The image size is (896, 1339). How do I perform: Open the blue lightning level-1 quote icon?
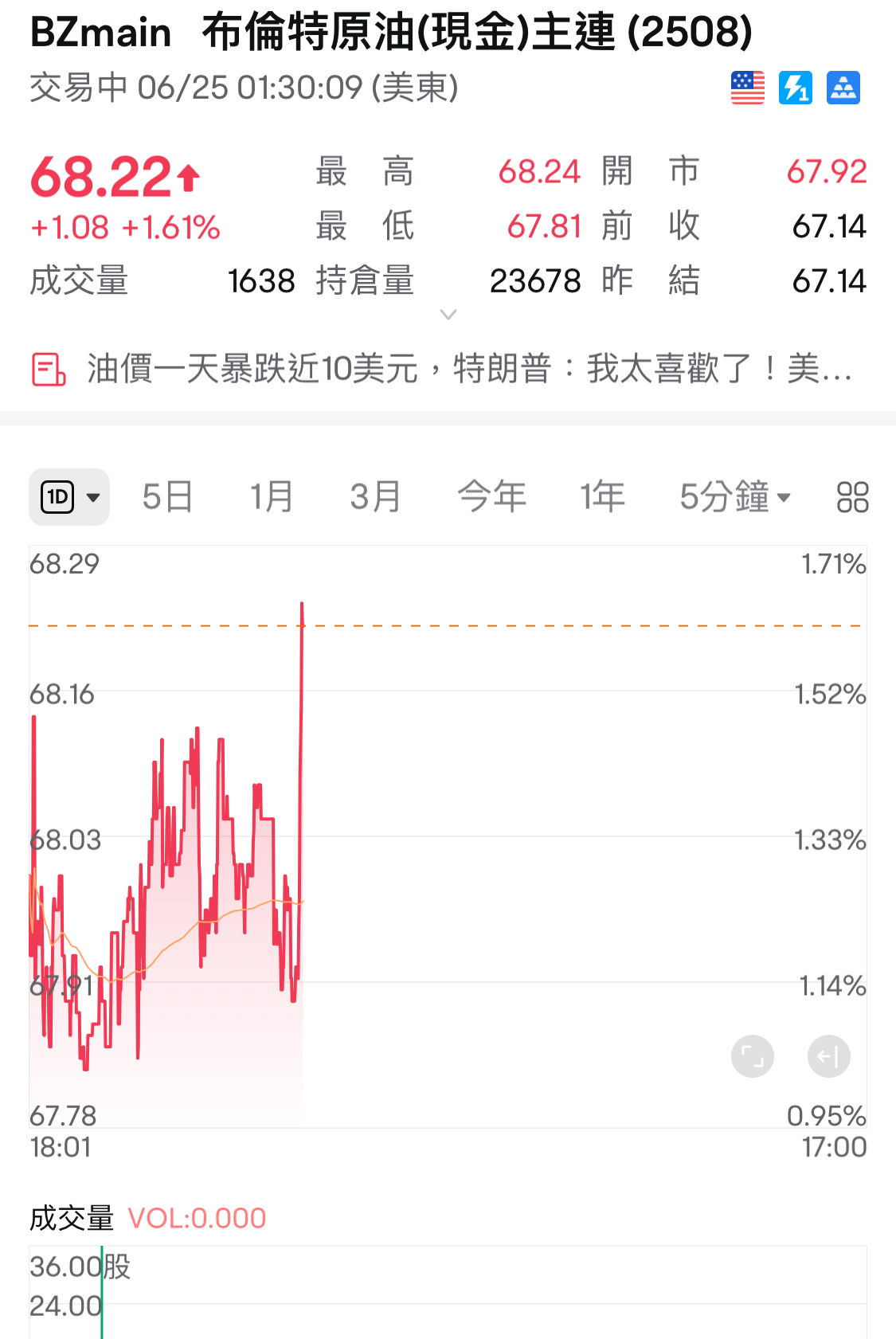click(x=796, y=88)
